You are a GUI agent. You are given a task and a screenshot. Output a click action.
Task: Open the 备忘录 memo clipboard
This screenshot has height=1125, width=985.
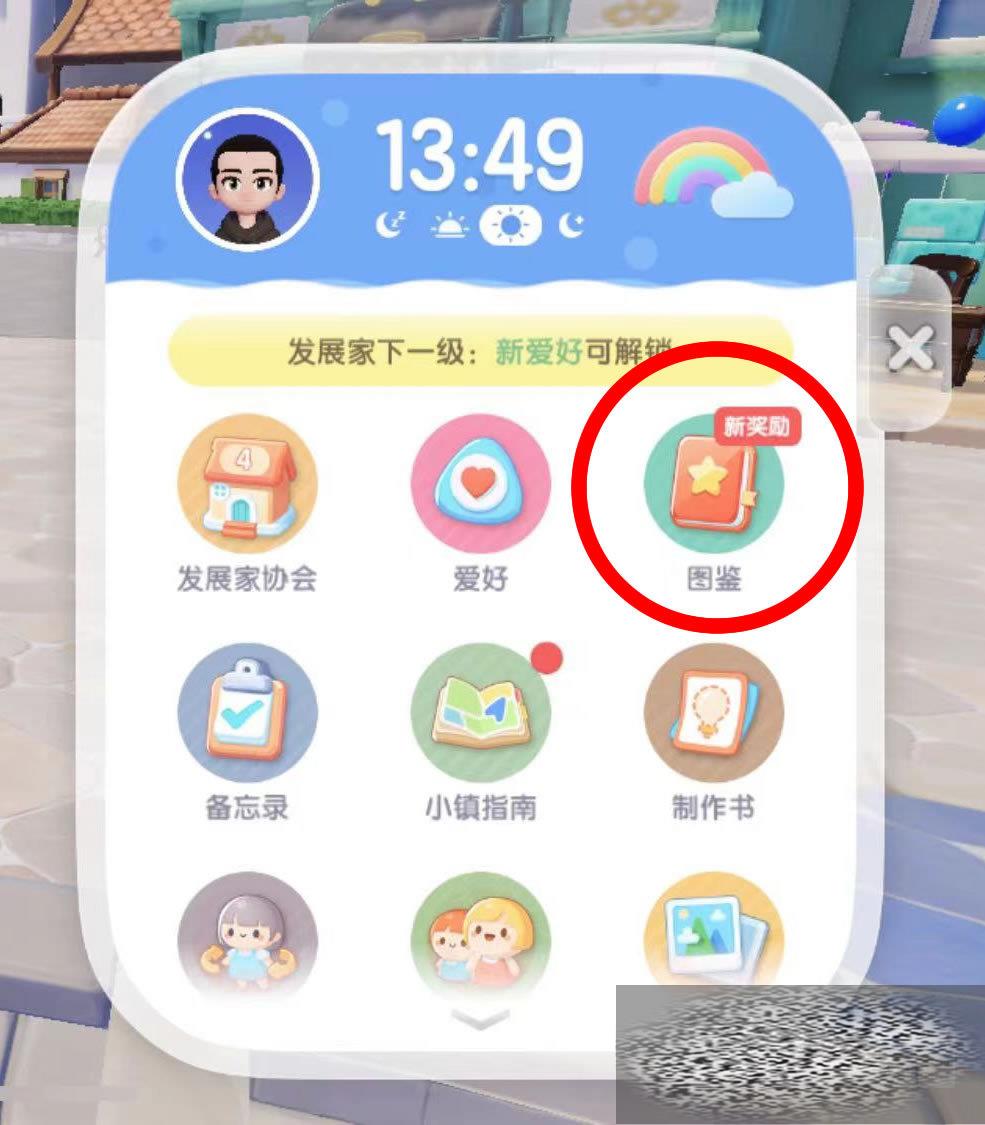247,713
